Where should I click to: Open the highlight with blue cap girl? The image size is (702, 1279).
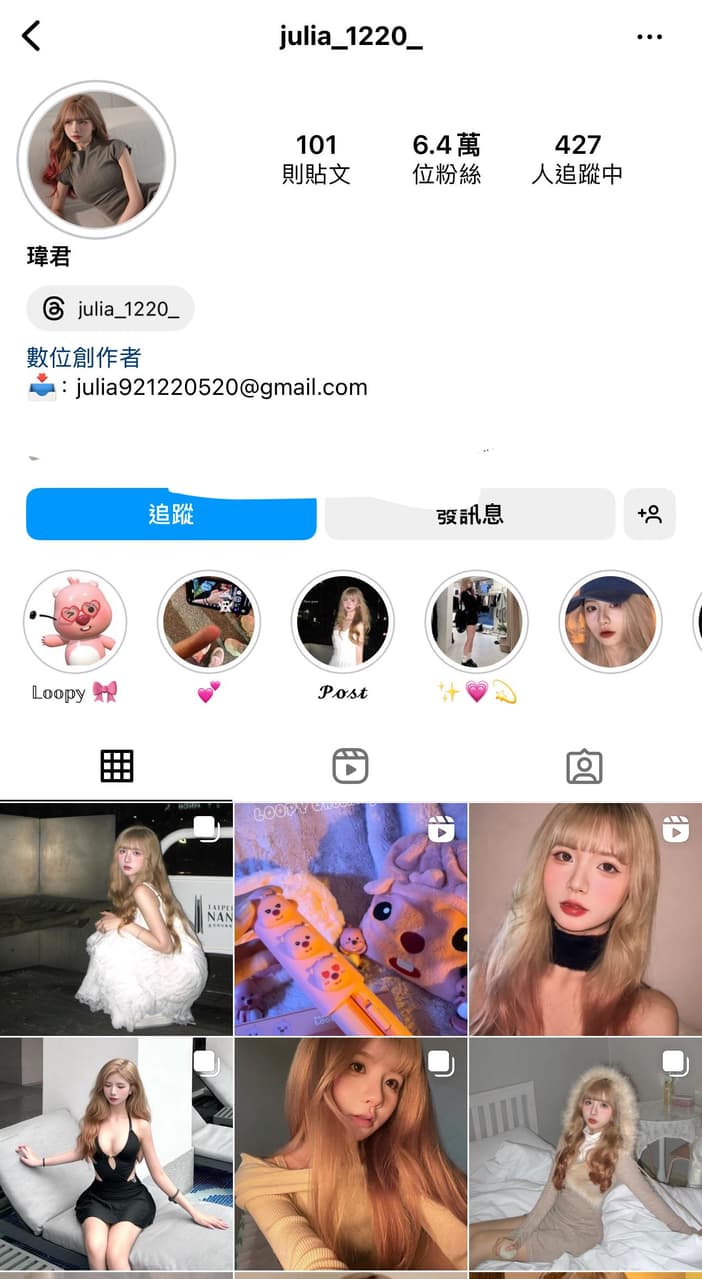[x=610, y=622]
